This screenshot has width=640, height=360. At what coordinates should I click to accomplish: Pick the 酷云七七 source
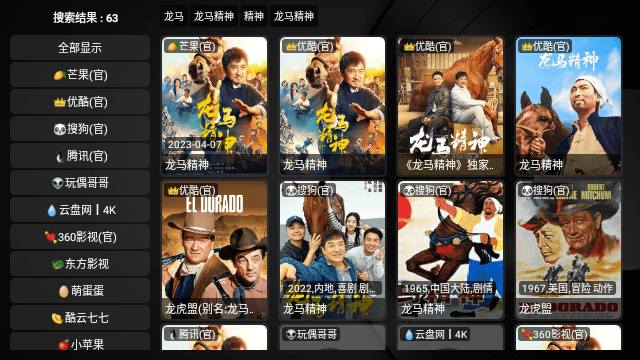80,318
